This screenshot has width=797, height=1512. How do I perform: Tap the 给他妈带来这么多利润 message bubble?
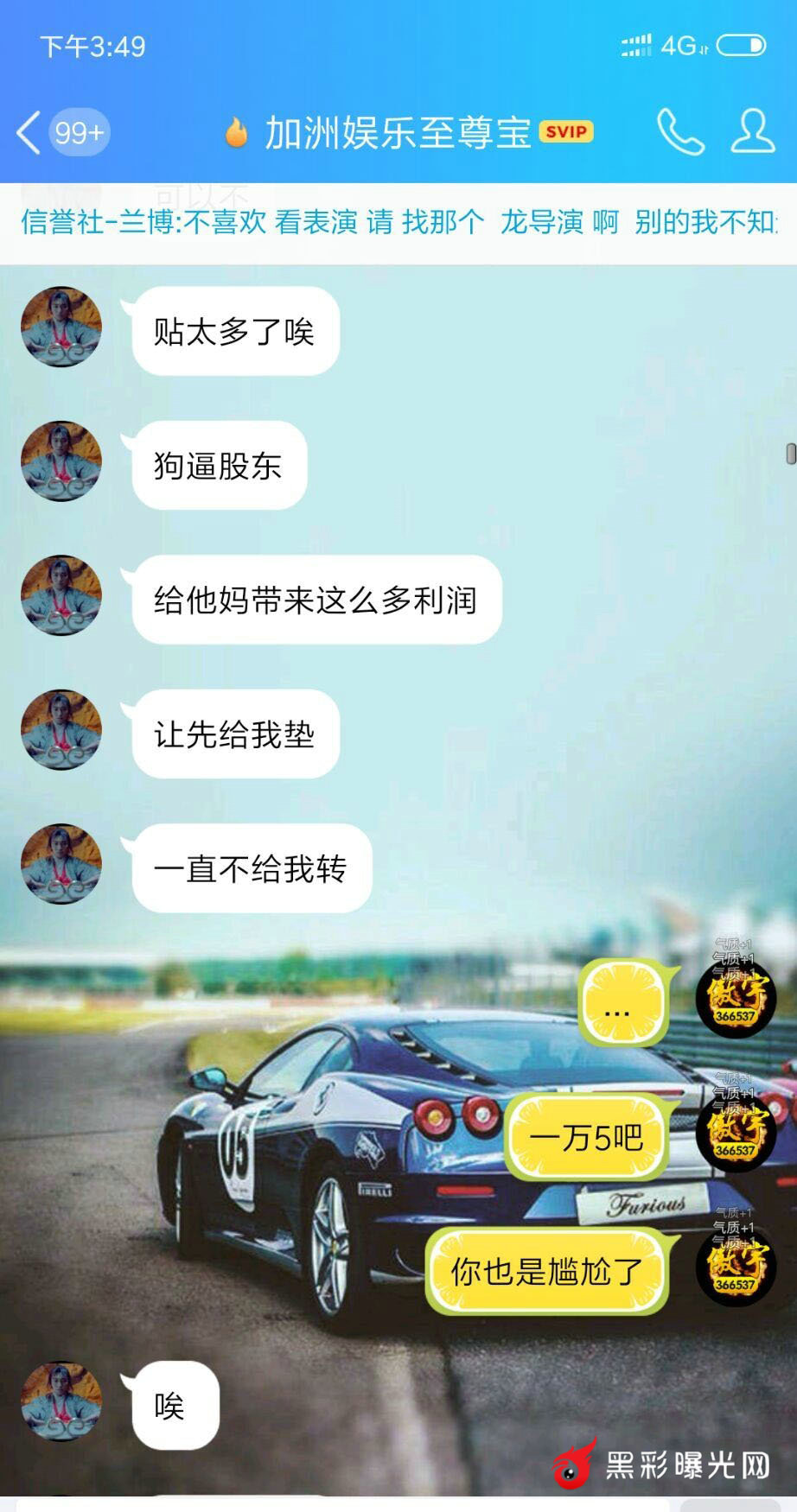coord(316,600)
